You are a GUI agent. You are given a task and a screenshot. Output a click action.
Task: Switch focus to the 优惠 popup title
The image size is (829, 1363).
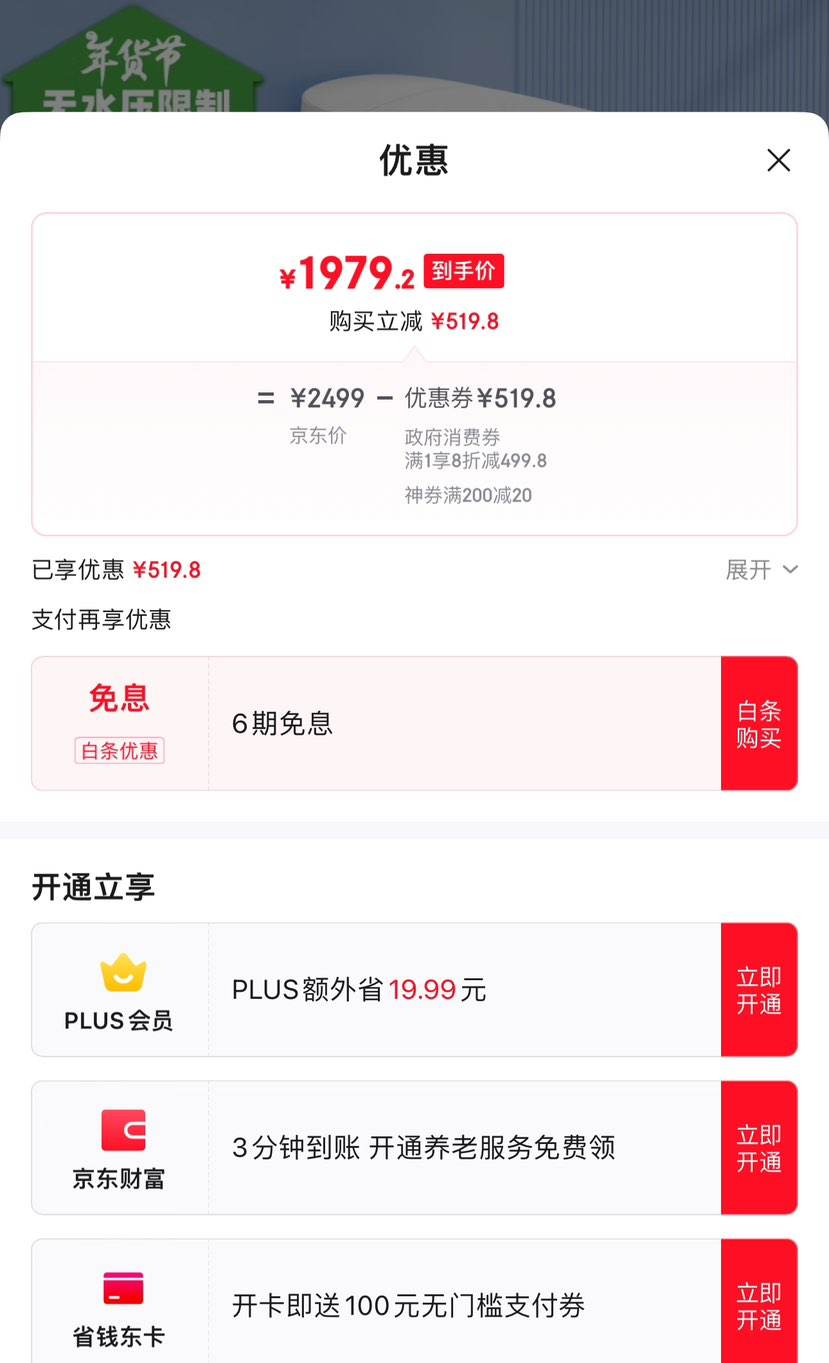click(414, 160)
